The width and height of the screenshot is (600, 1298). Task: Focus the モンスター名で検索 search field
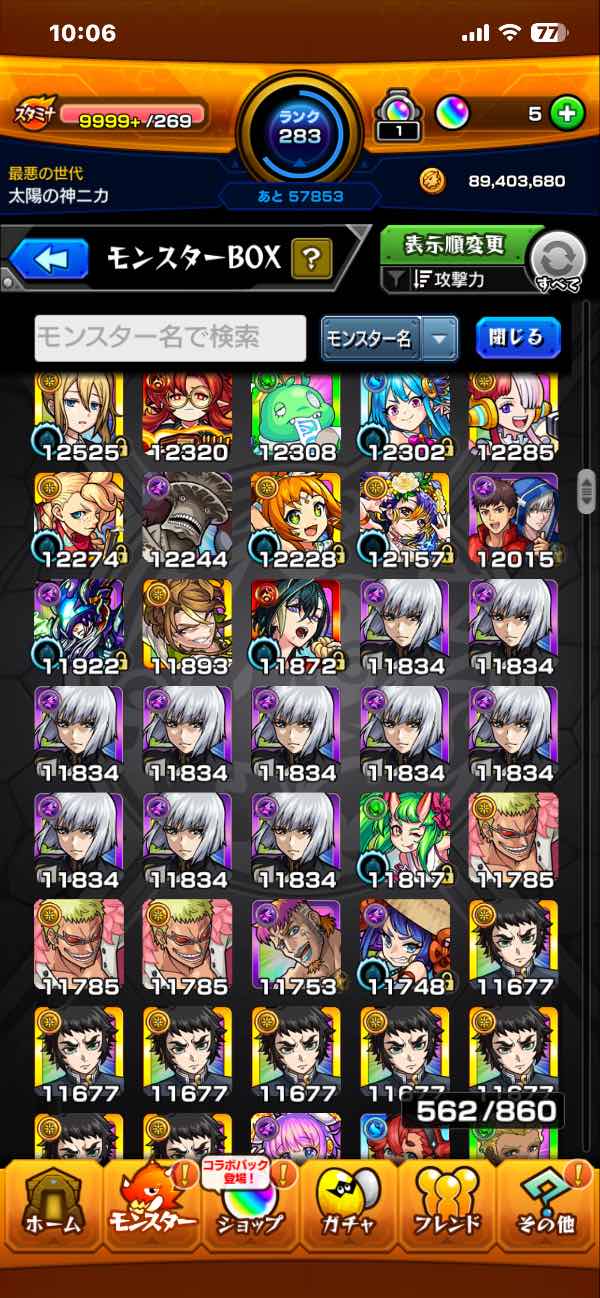[x=170, y=338]
